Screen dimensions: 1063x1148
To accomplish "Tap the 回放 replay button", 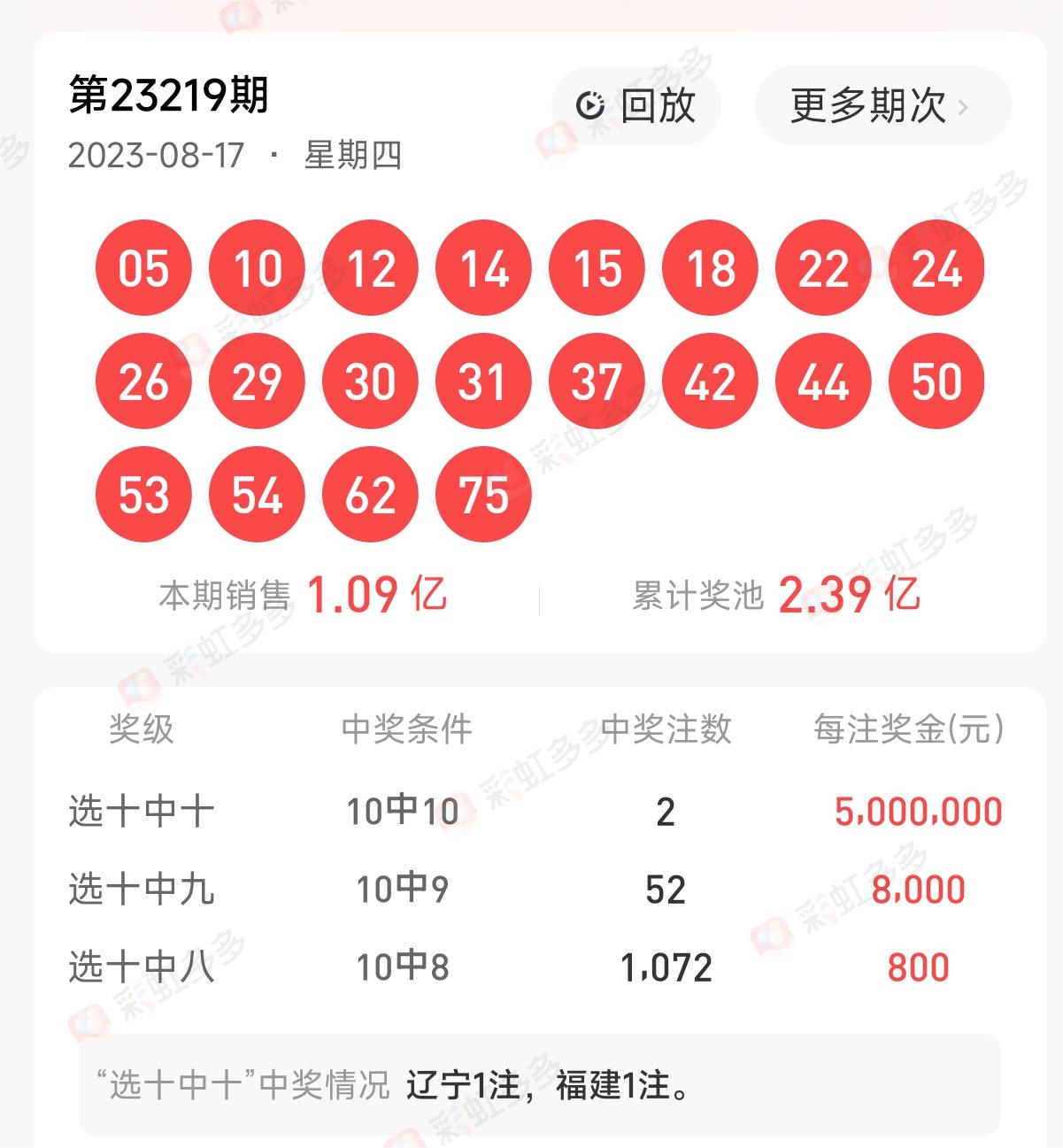I will [636, 105].
